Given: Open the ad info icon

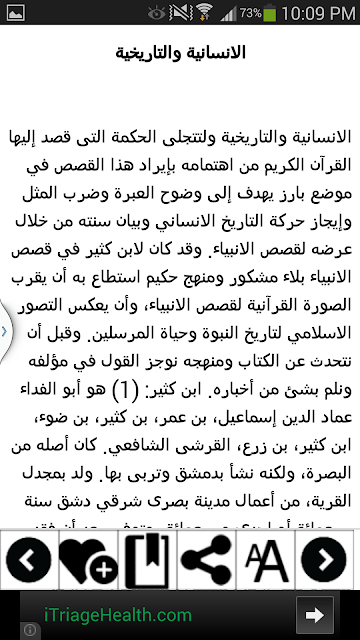Looking at the screenshot, I should (30, 630).
